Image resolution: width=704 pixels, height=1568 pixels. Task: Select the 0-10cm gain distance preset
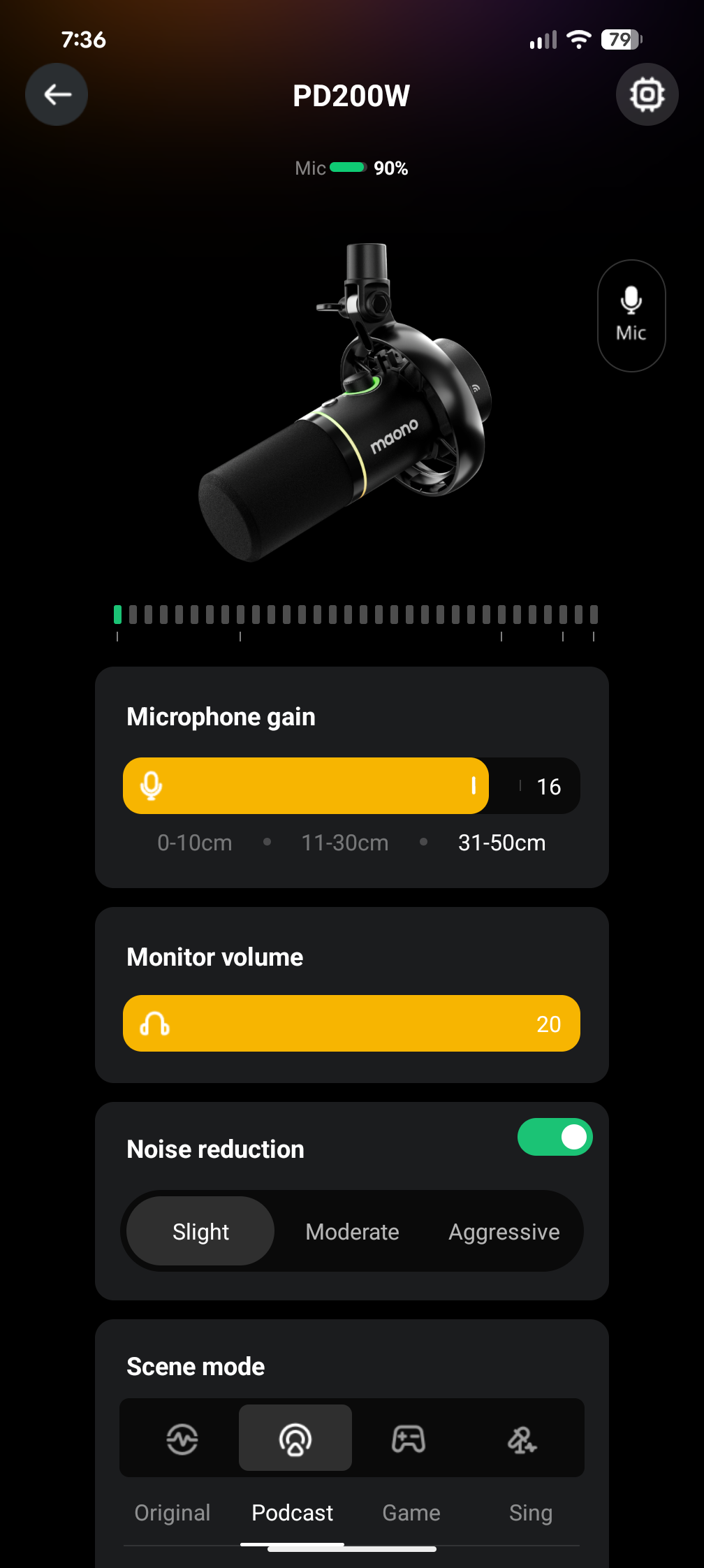click(x=195, y=843)
